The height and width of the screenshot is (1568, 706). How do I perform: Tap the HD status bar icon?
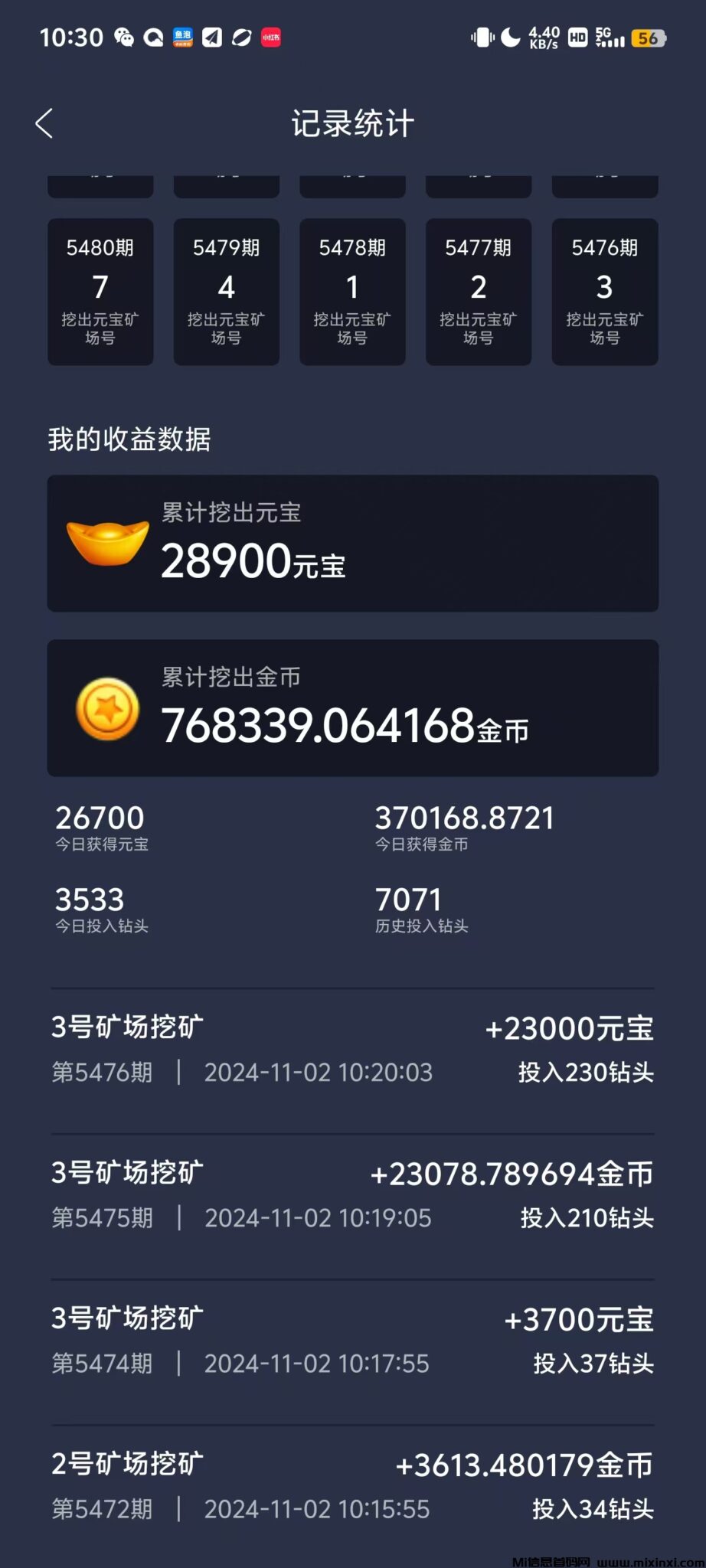[580, 34]
